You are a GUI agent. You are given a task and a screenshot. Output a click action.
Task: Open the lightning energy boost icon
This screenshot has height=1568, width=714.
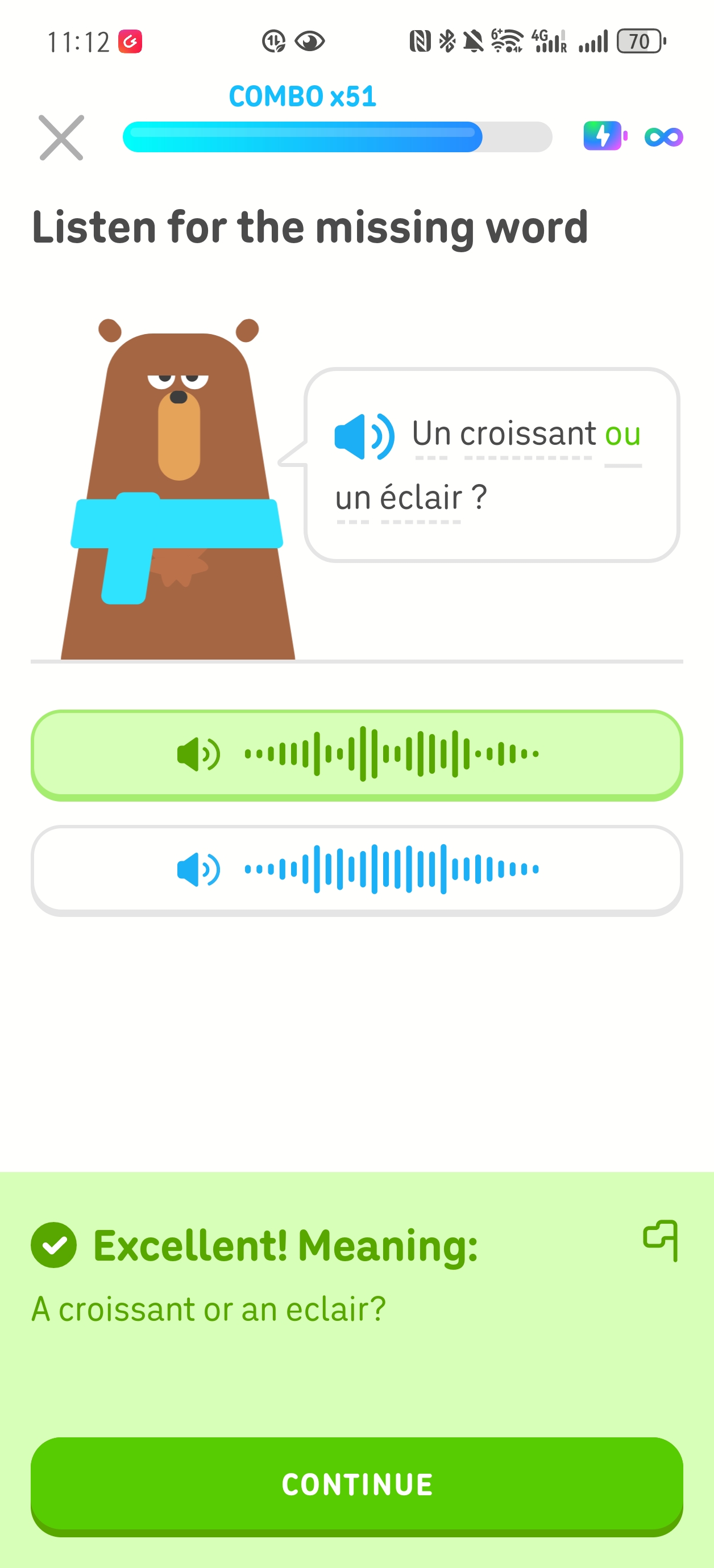click(604, 136)
